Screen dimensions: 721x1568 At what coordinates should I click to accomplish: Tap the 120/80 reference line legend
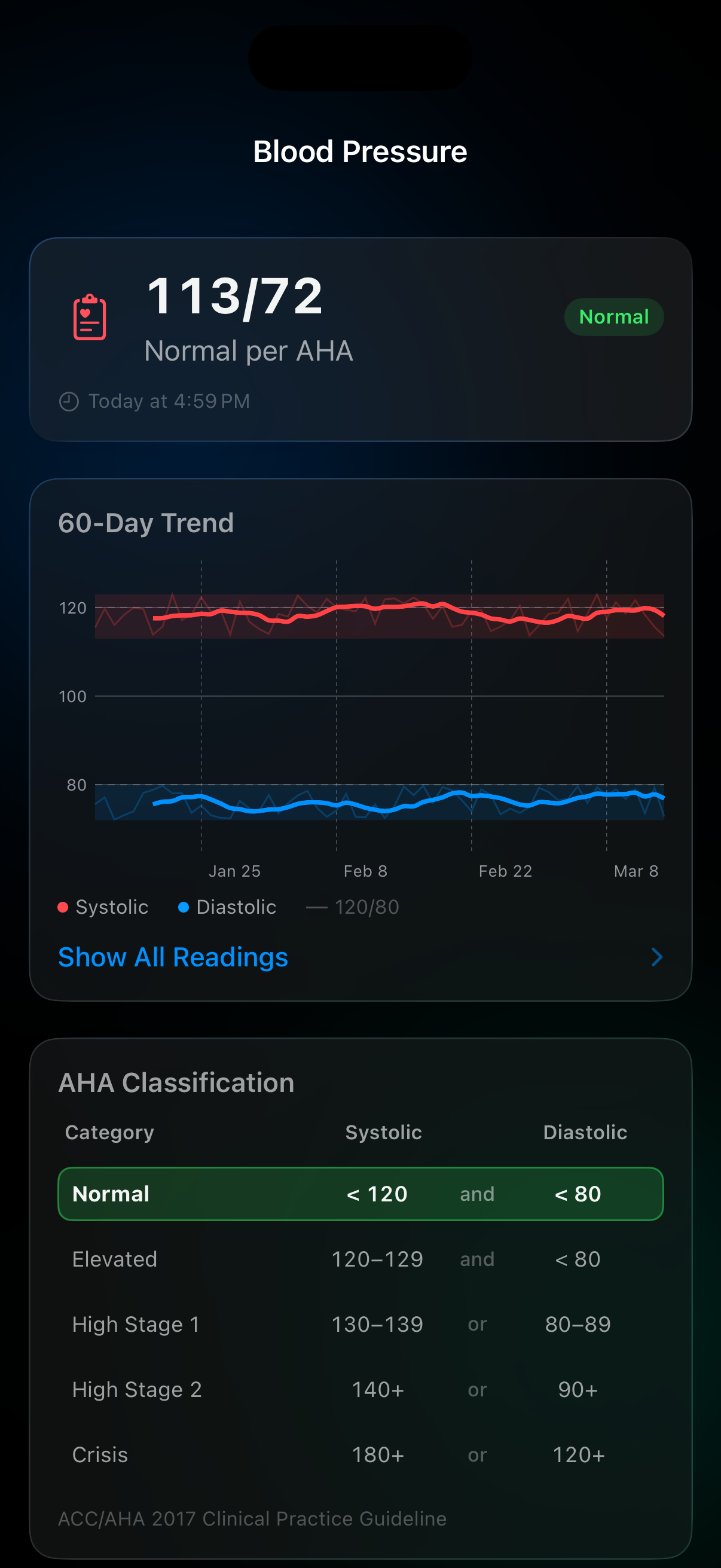point(352,907)
